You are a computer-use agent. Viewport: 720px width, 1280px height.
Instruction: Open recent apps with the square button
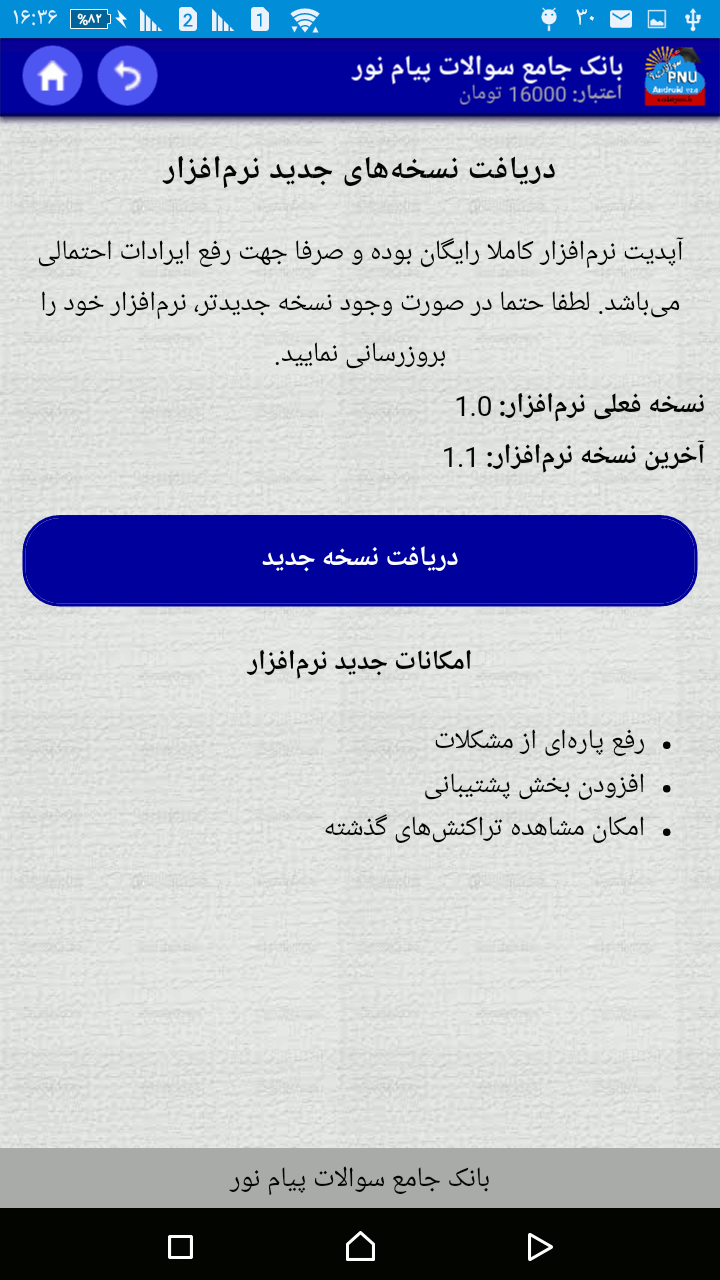180,1246
